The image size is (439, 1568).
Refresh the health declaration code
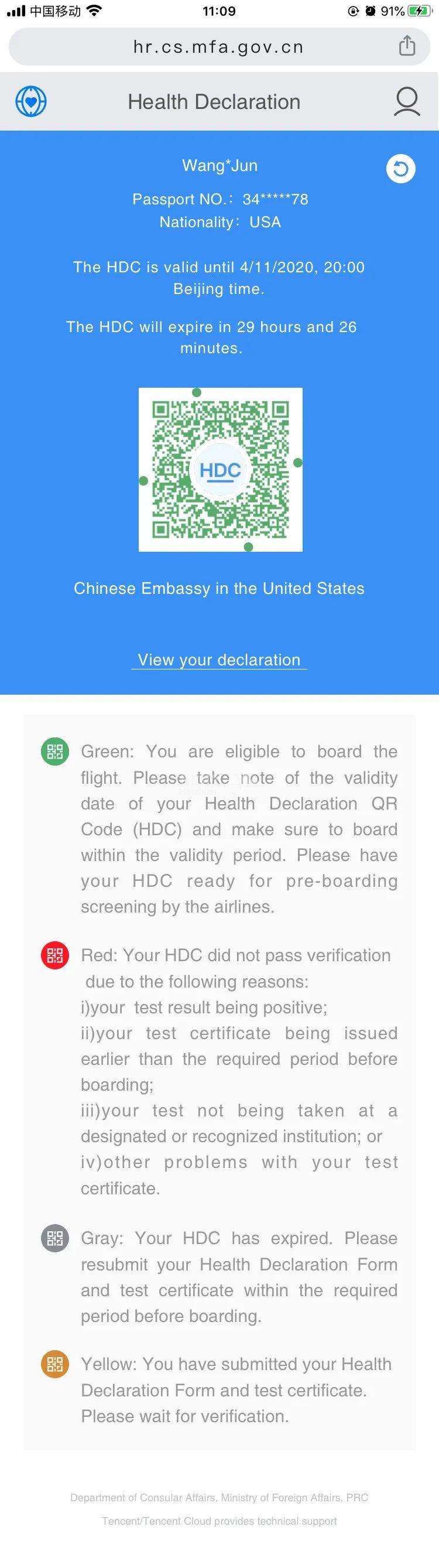pyautogui.click(x=401, y=169)
